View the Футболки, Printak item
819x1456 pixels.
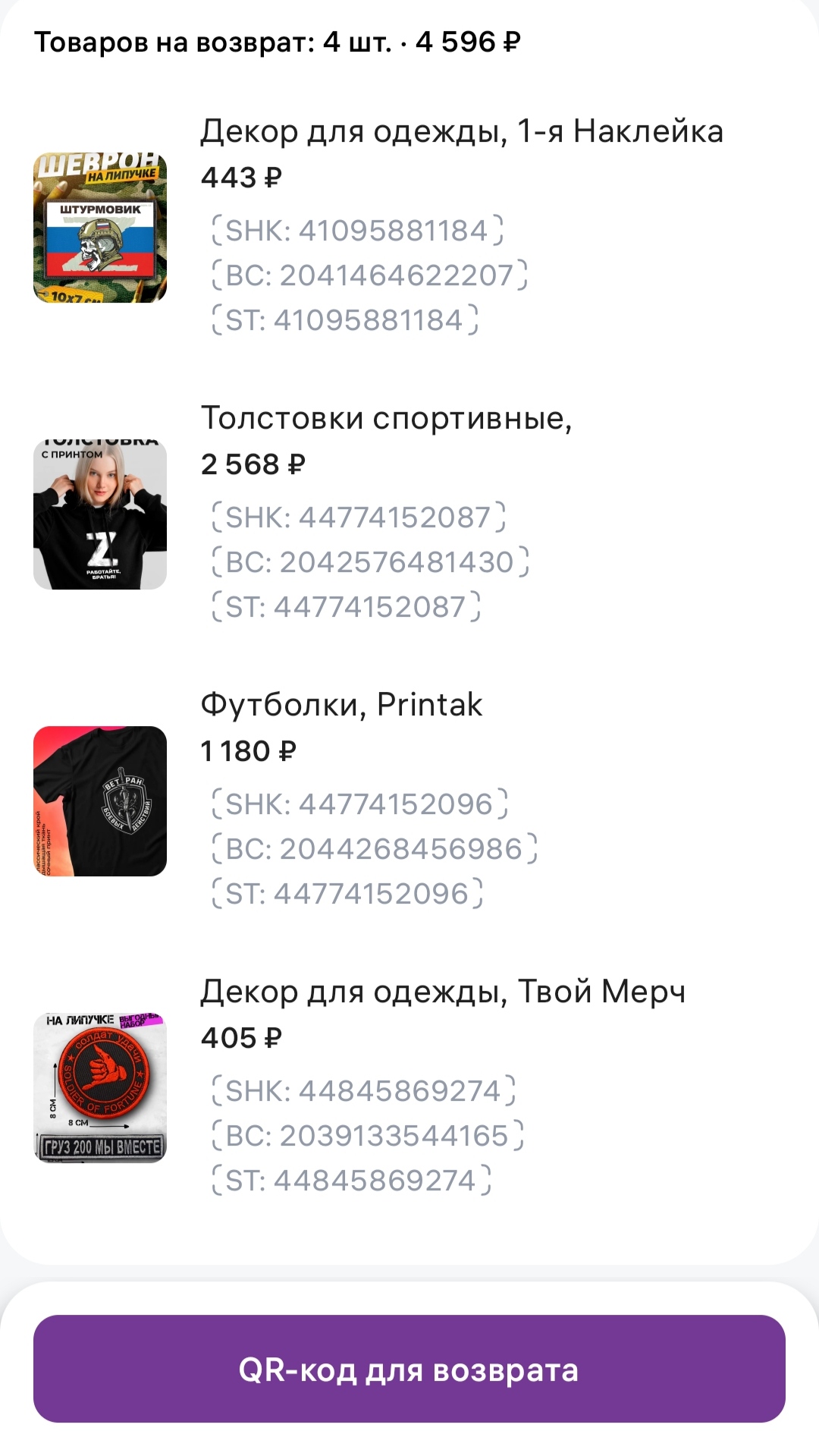341,706
